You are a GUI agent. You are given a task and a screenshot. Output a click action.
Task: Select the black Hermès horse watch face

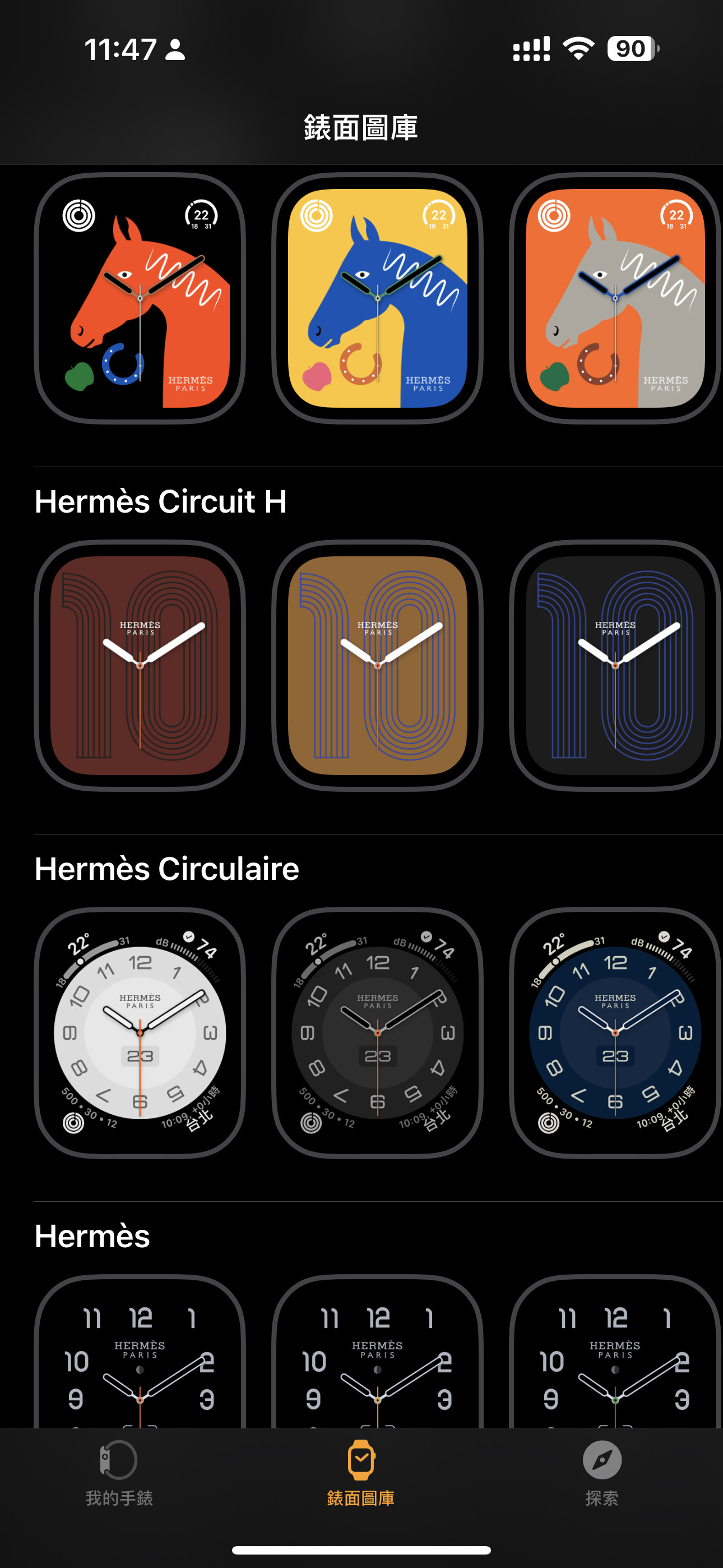point(140,298)
